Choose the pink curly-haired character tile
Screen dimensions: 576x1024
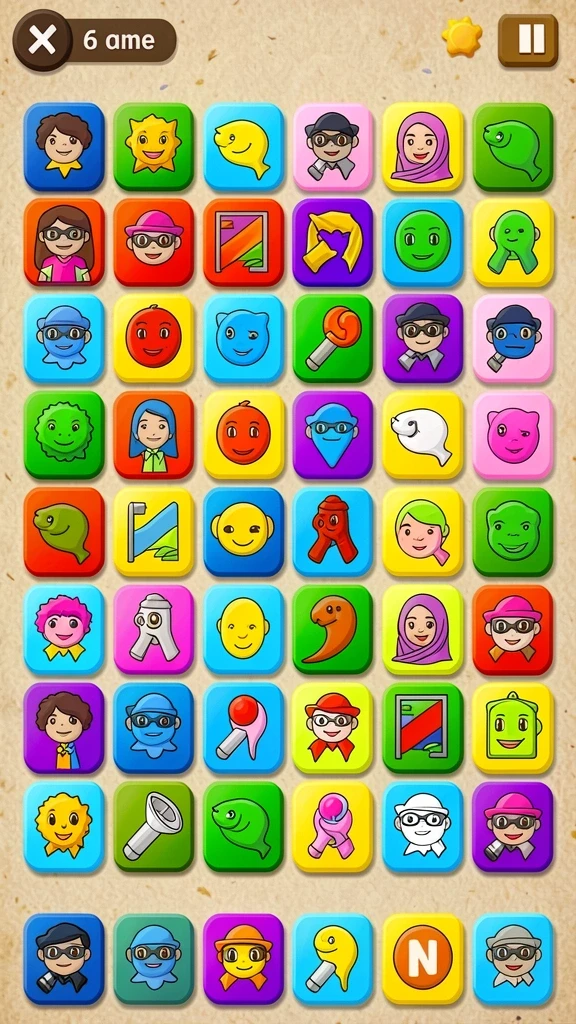(64, 629)
